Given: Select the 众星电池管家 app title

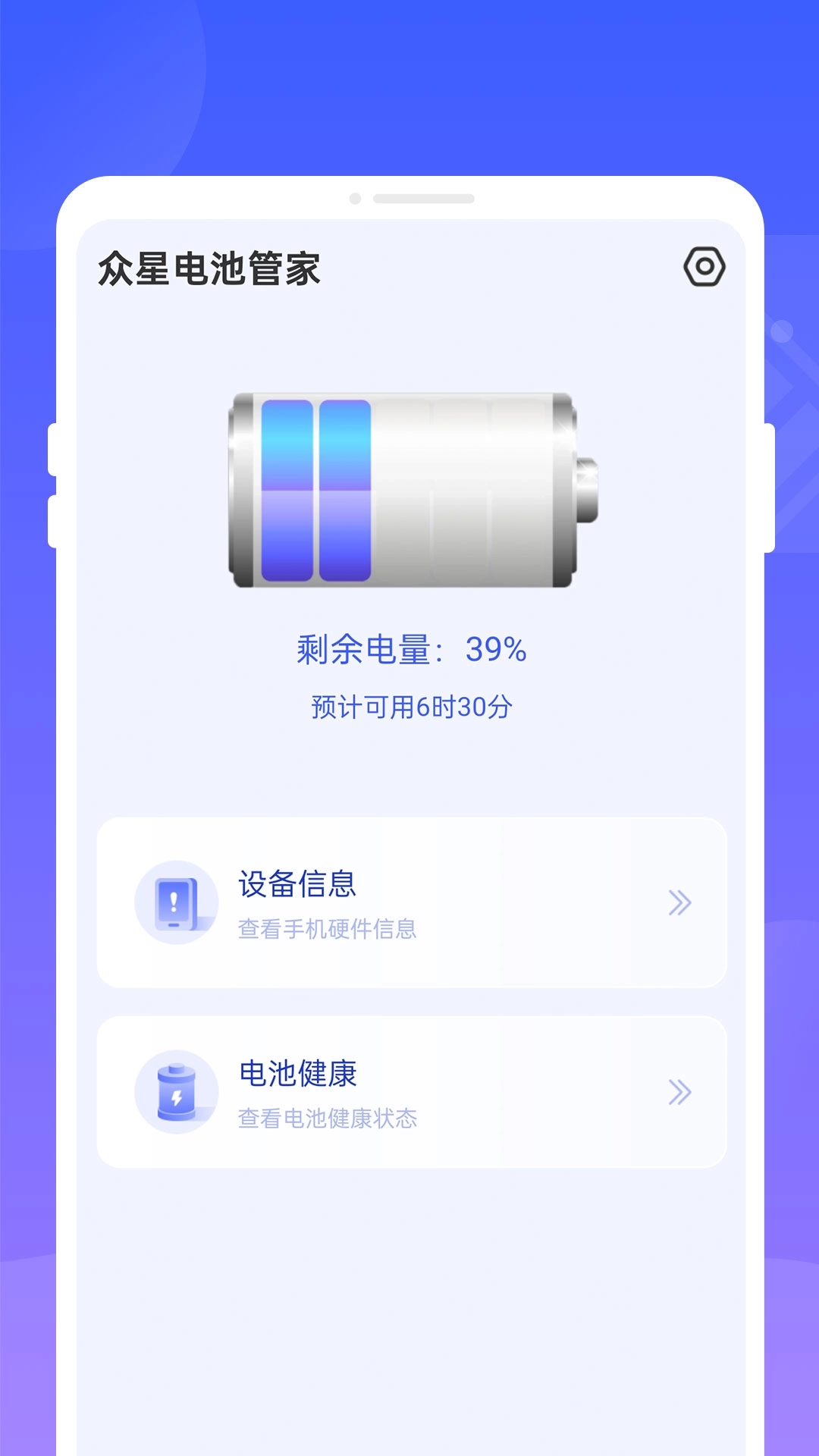Looking at the screenshot, I should (211, 267).
